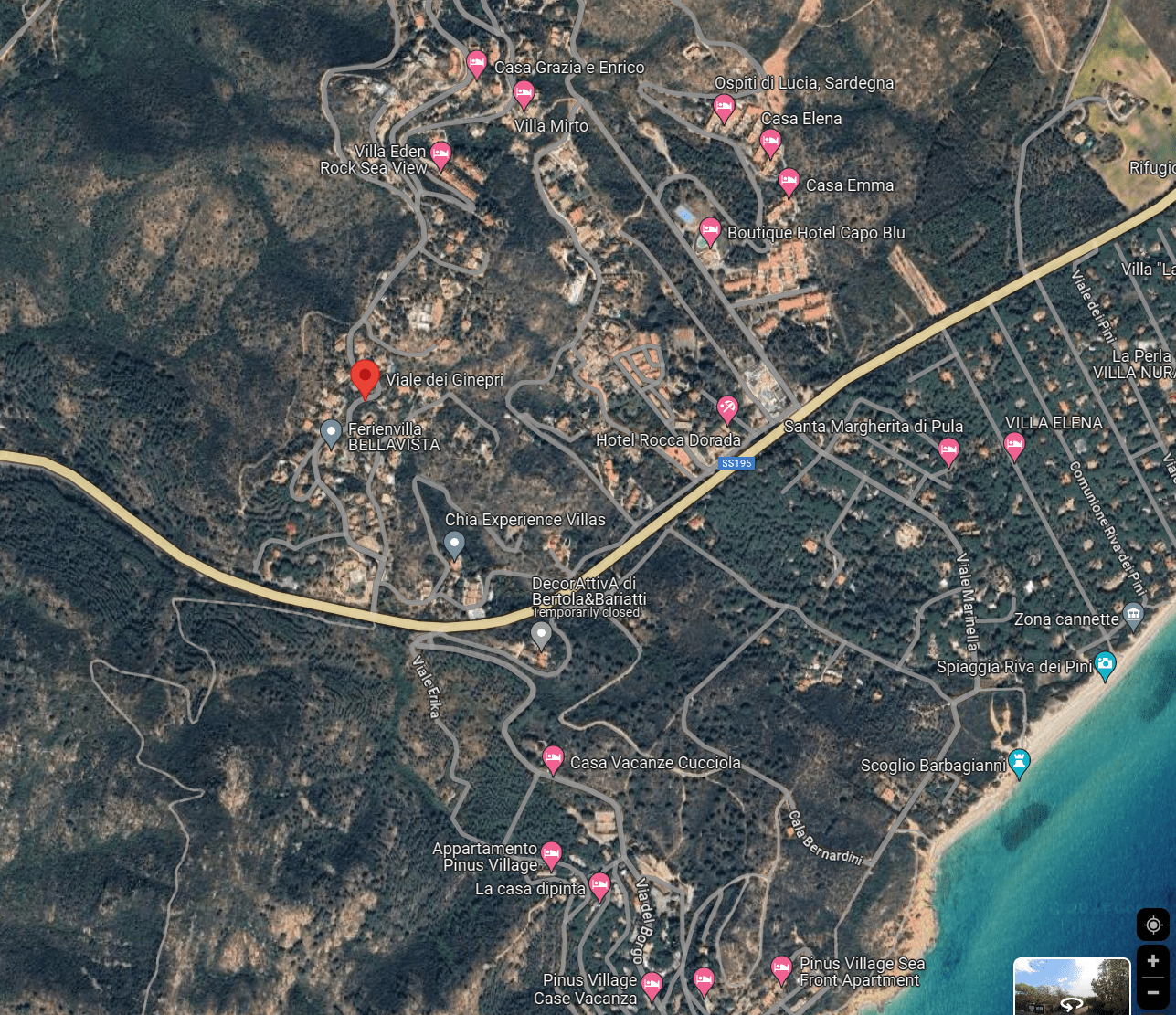Select the Viale dei Ginepri red pin
Screen dimensions: 1176x1015
(x=365, y=377)
